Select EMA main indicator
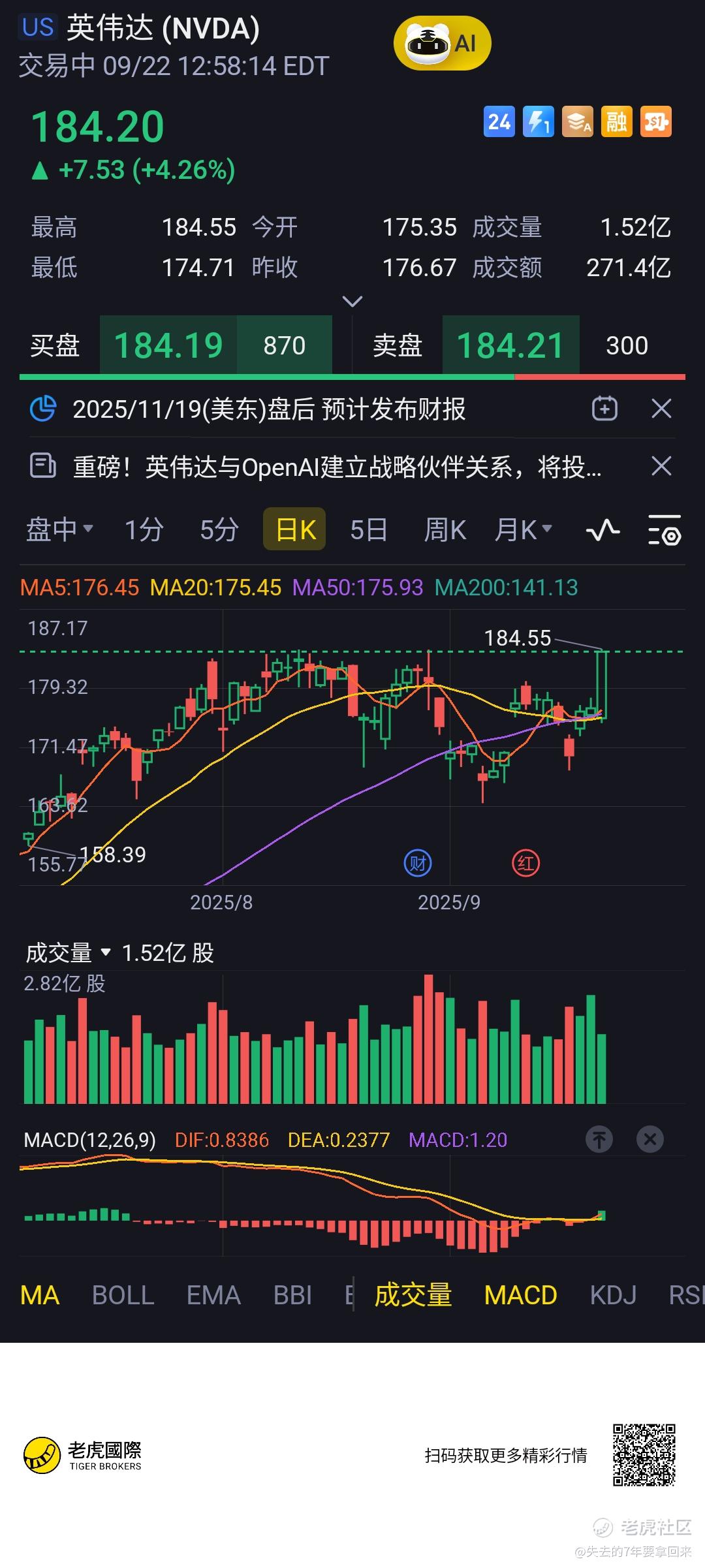705x1568 pixels. (x=213, y=1295)
